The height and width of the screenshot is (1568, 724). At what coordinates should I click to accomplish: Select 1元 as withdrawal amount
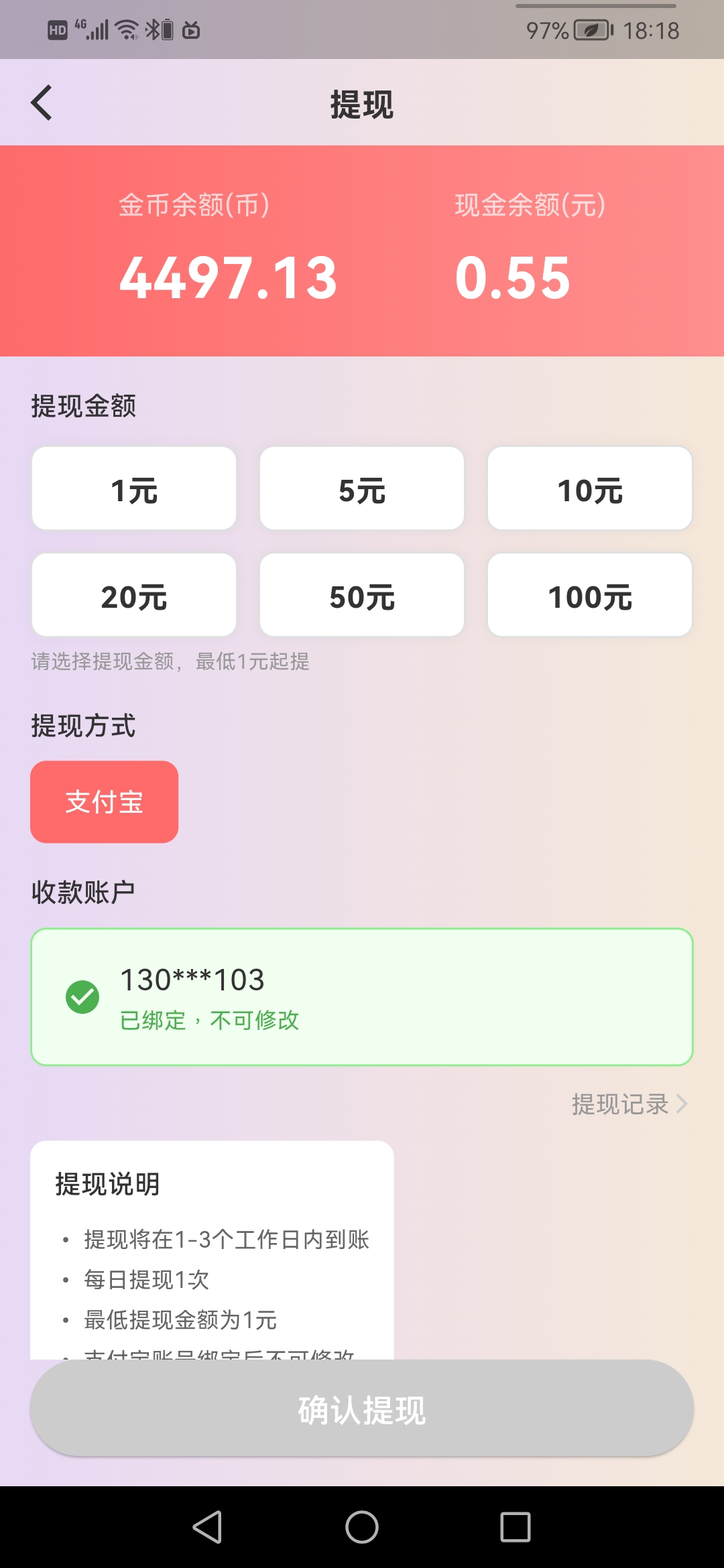pos(133,488)
